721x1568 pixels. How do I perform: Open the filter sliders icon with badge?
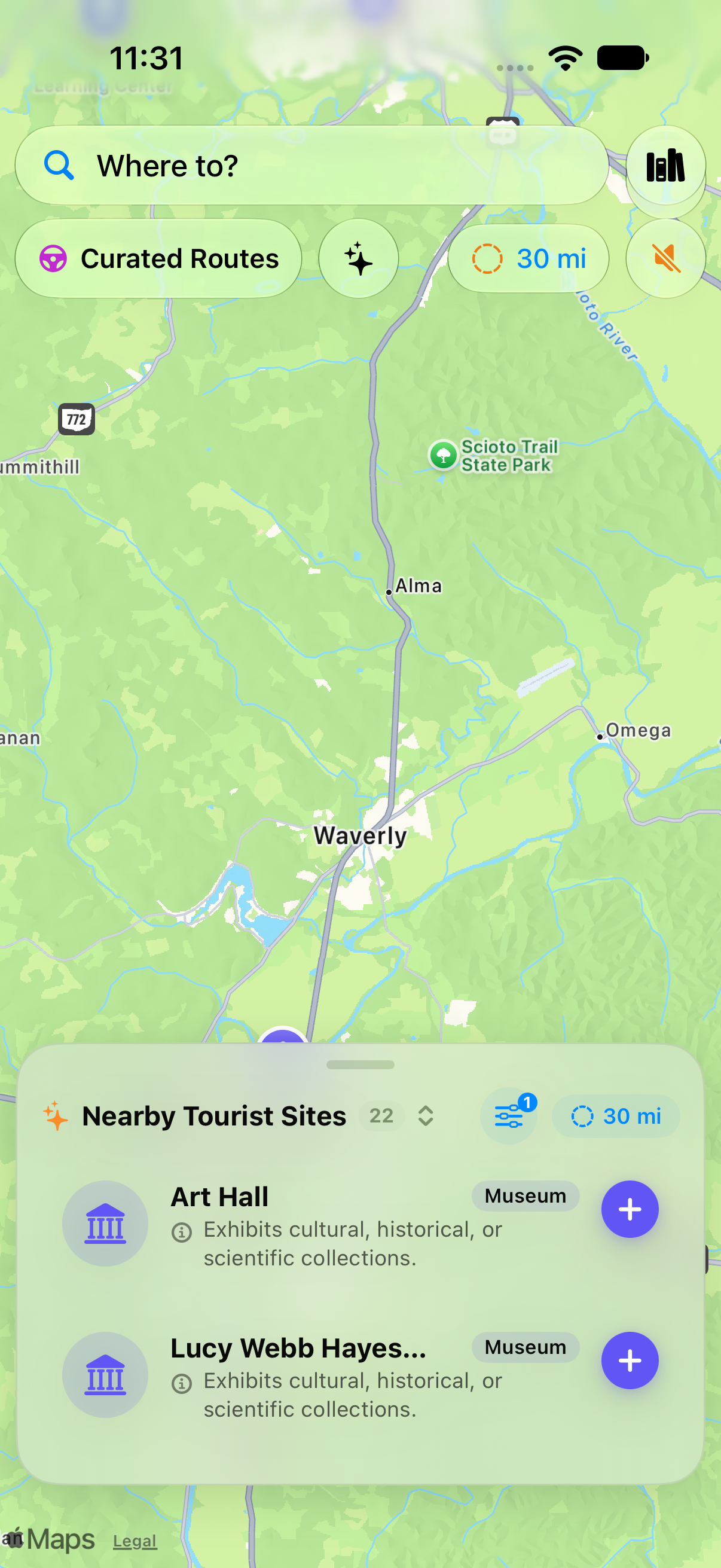509,1116
